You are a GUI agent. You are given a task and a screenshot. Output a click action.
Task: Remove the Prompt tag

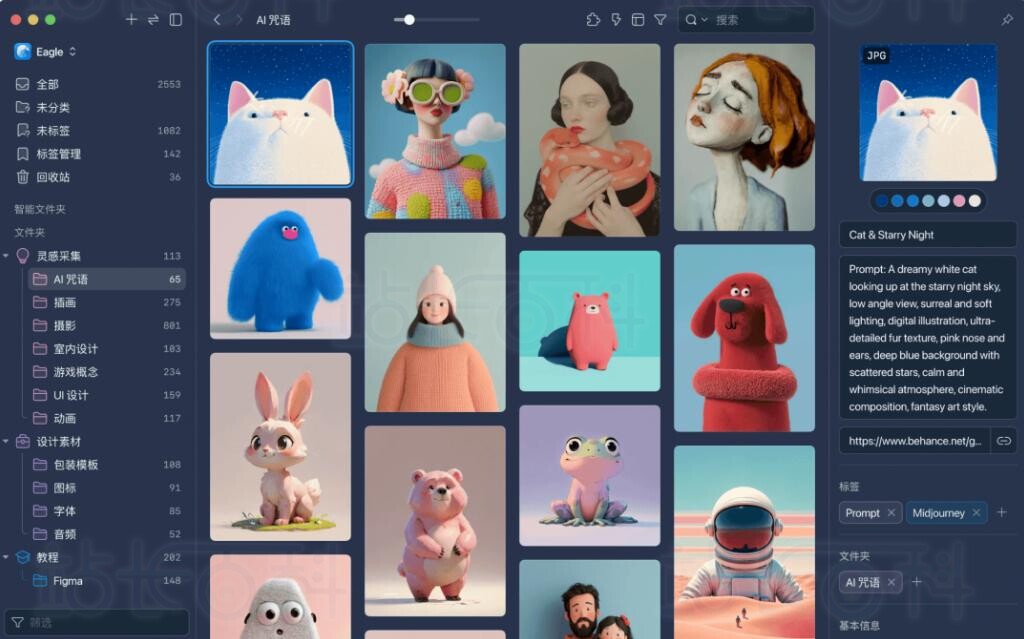point(891,512)
